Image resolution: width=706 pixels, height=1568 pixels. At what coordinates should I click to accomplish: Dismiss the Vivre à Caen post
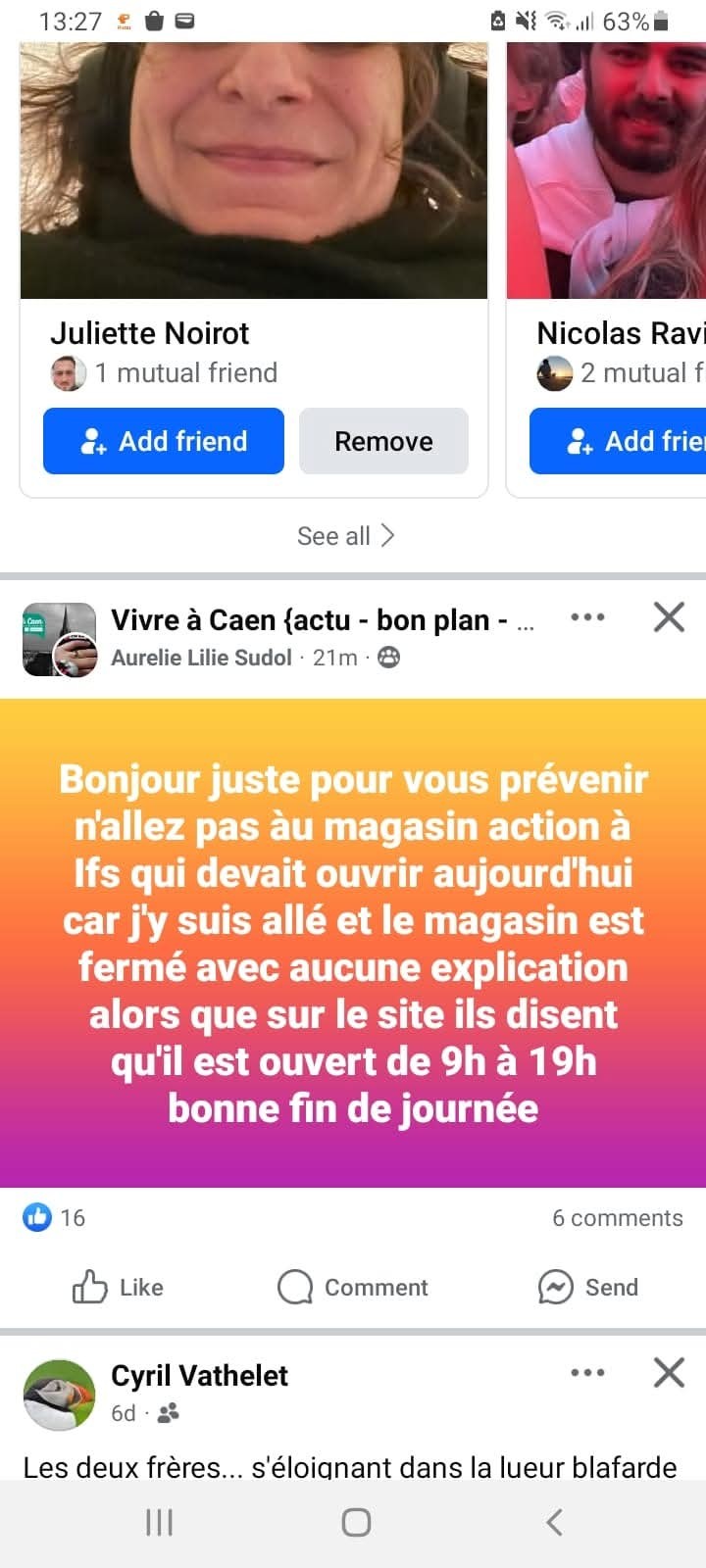point(669,617)
